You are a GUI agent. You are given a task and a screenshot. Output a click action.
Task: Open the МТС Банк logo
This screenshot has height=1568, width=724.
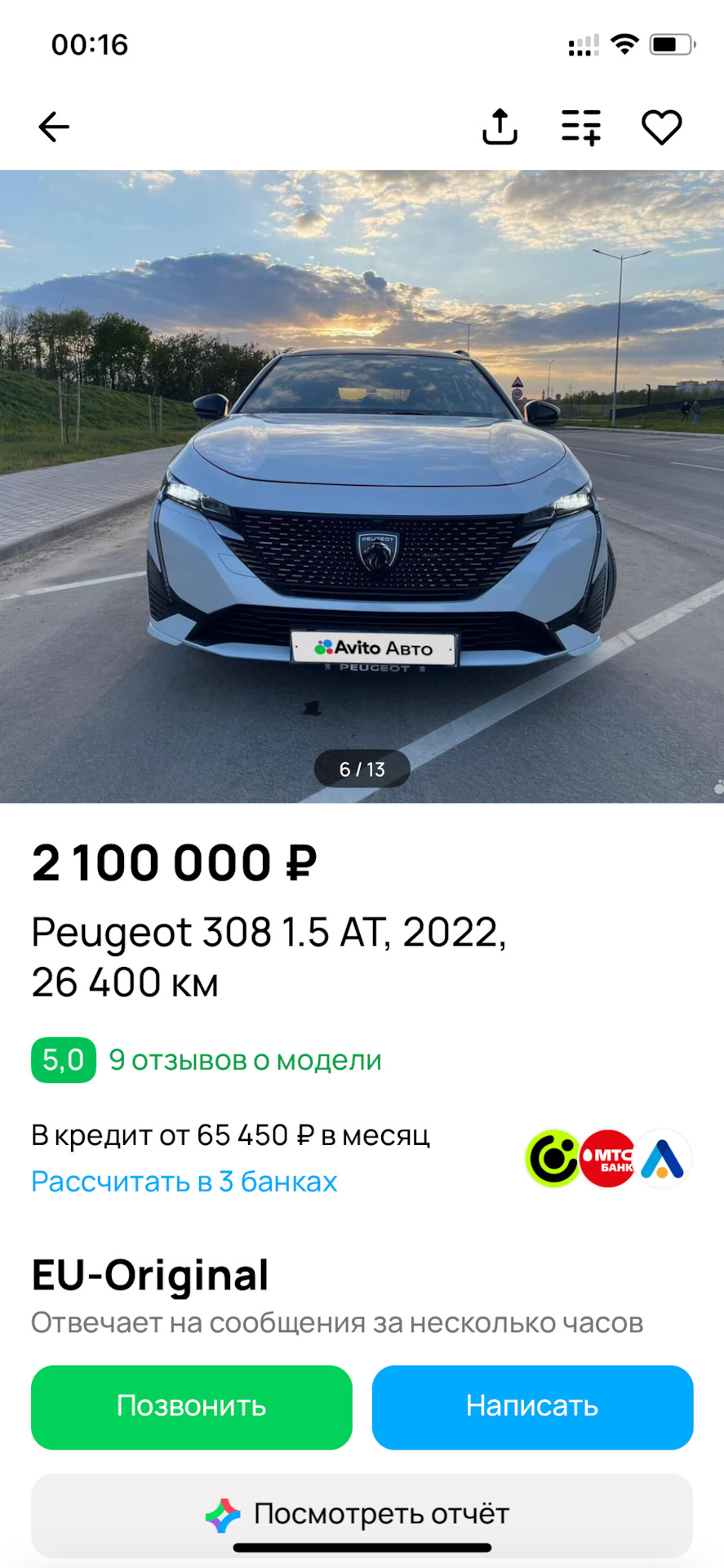point(609,1158)
